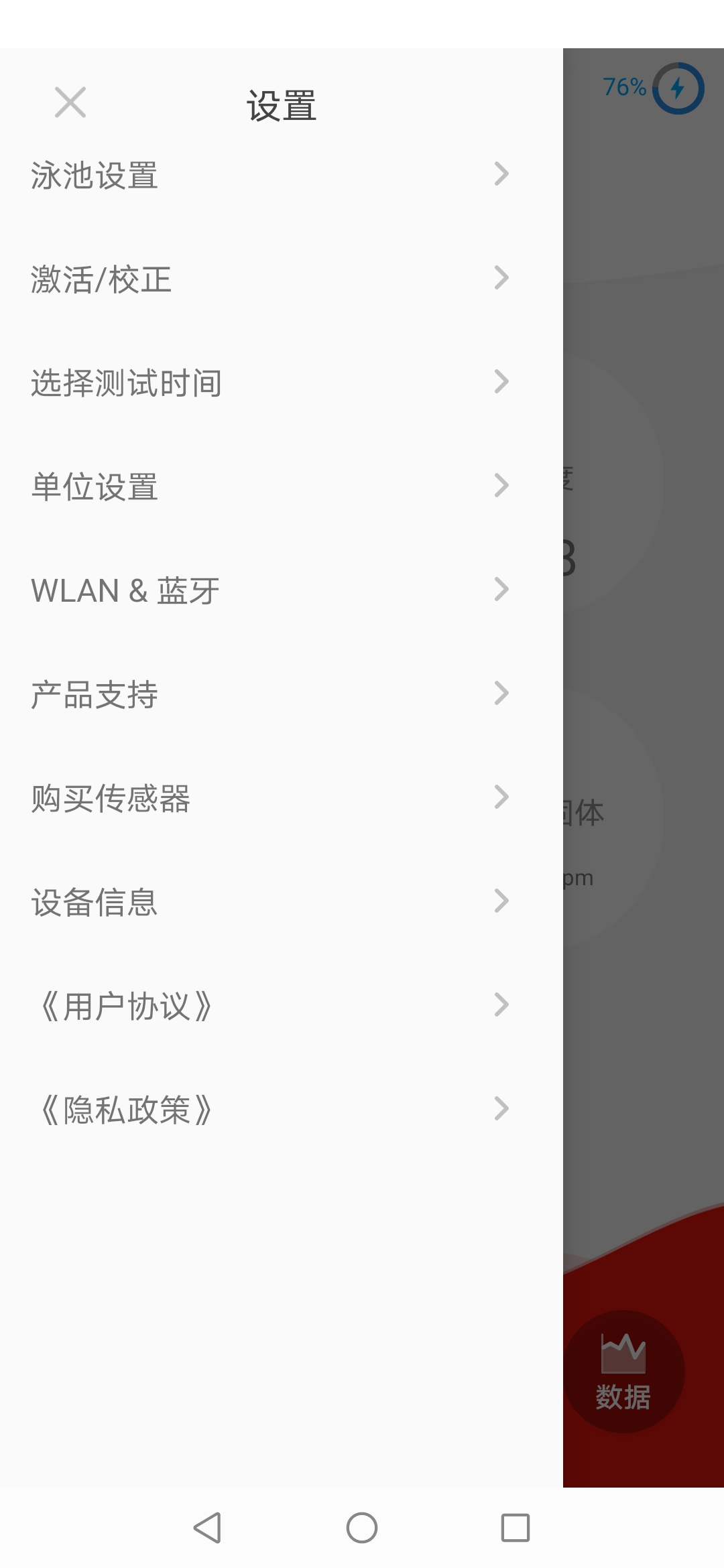Select 选择测试时间 option
Screen dimensions: 724x1568
pyautogui.click(x=268, y=383)
